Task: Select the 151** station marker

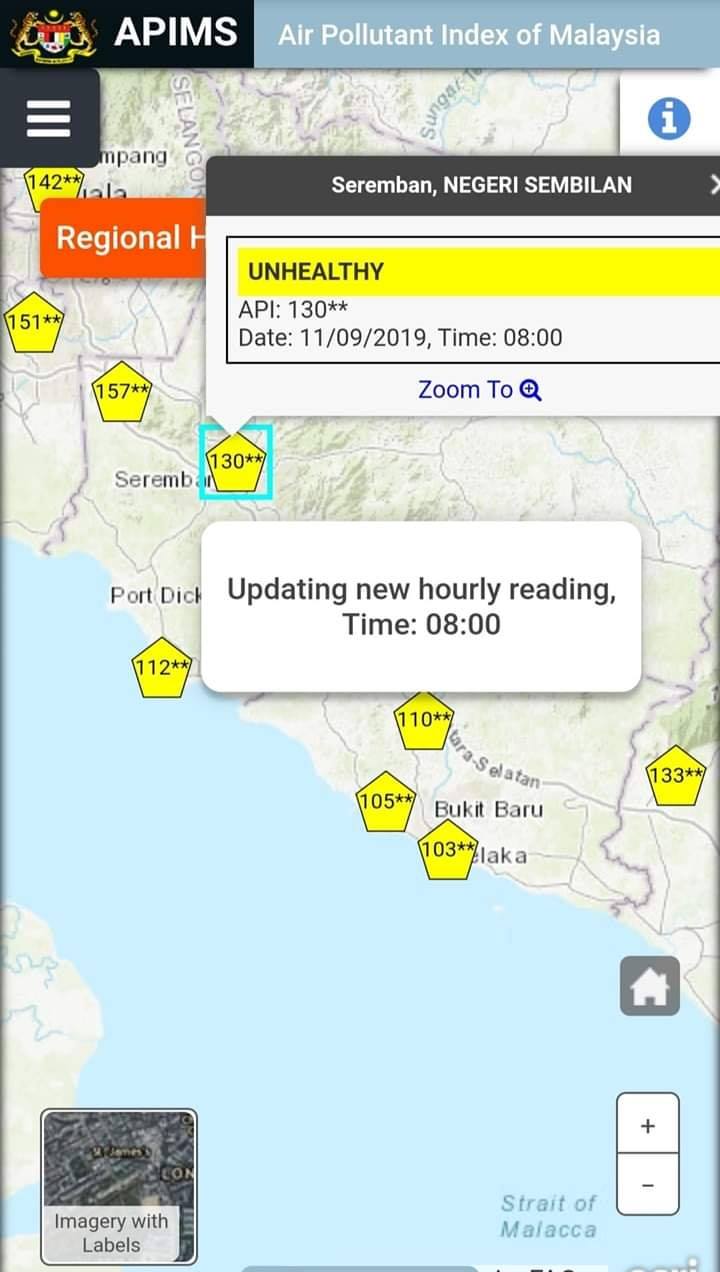Action: [35, 322]
